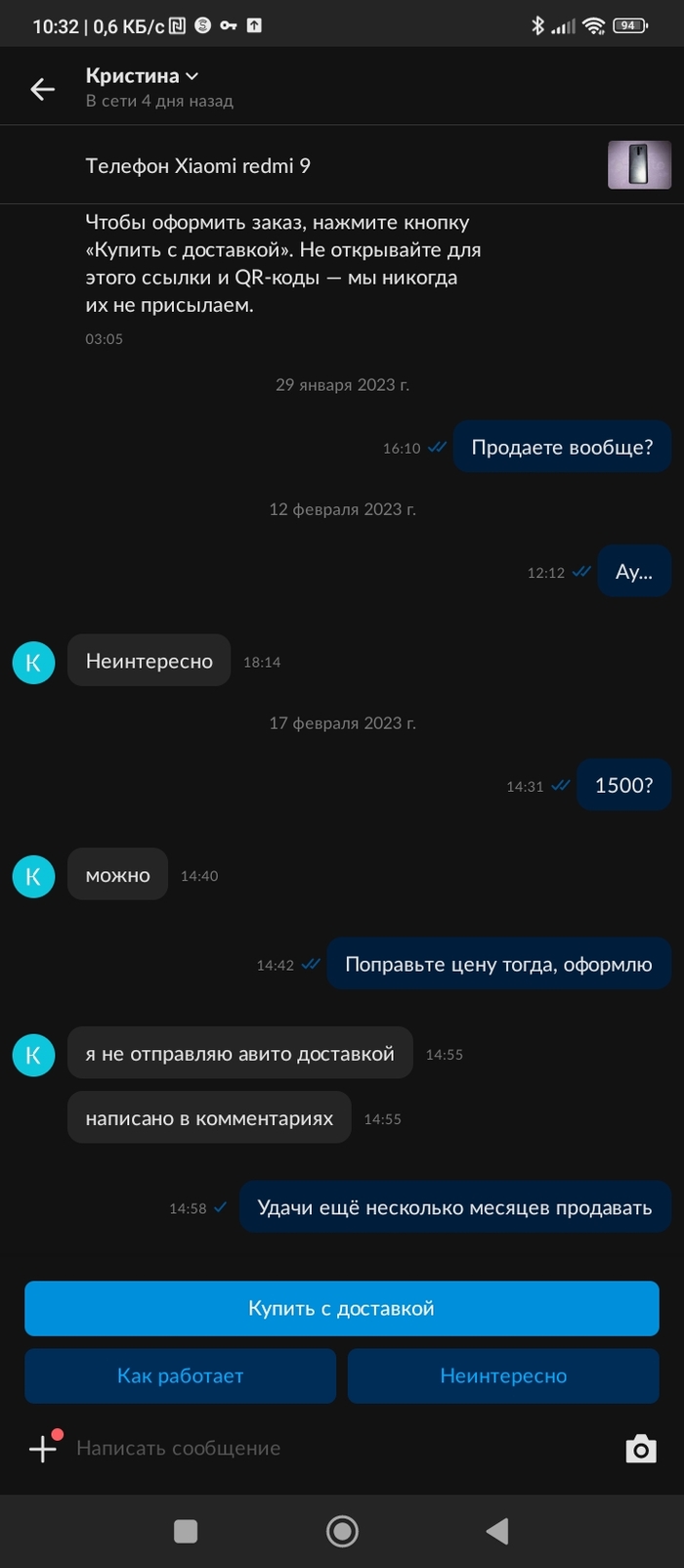Open the camera to send photo
The height and width of the screenshot is (1568, 684).
coord(640,1448)
